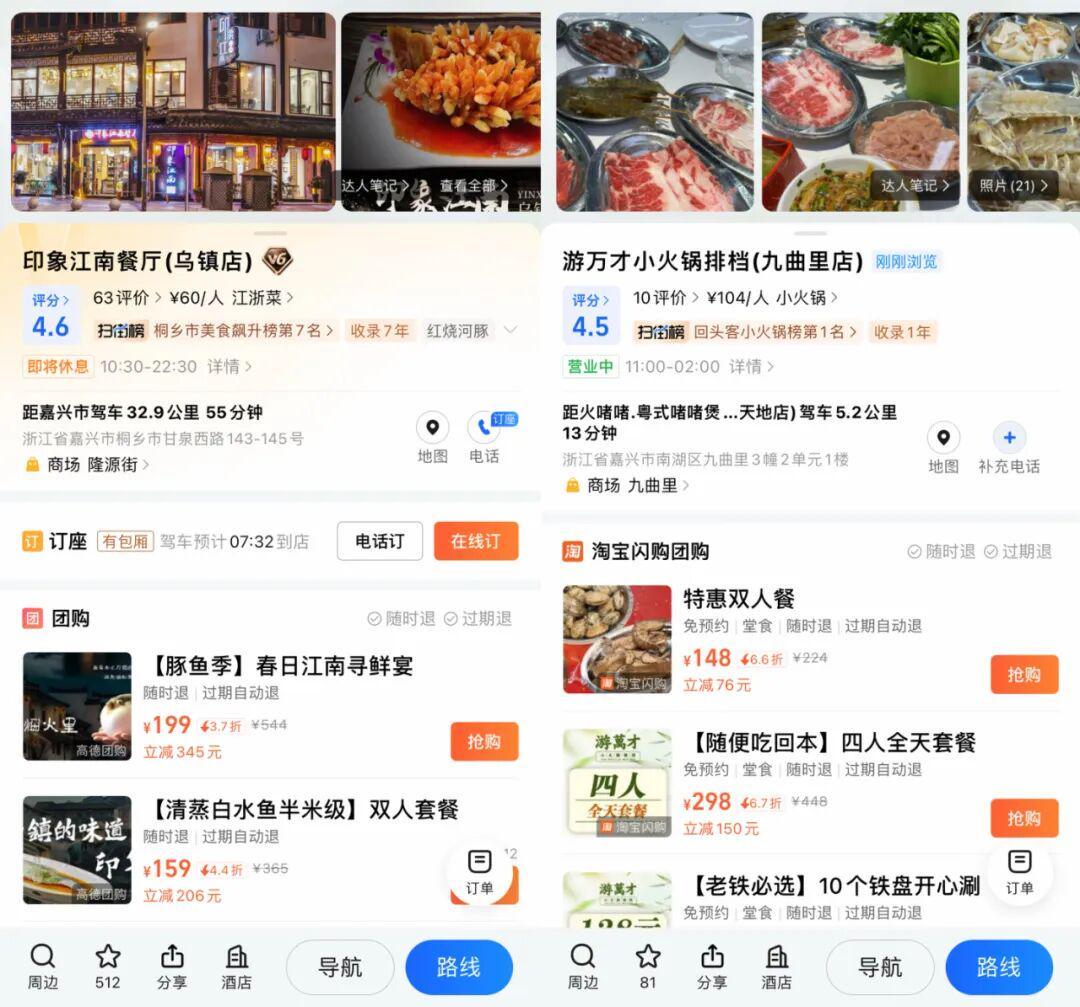Call 印象江南餐厅 using the 电话 icon

point(484,437)
